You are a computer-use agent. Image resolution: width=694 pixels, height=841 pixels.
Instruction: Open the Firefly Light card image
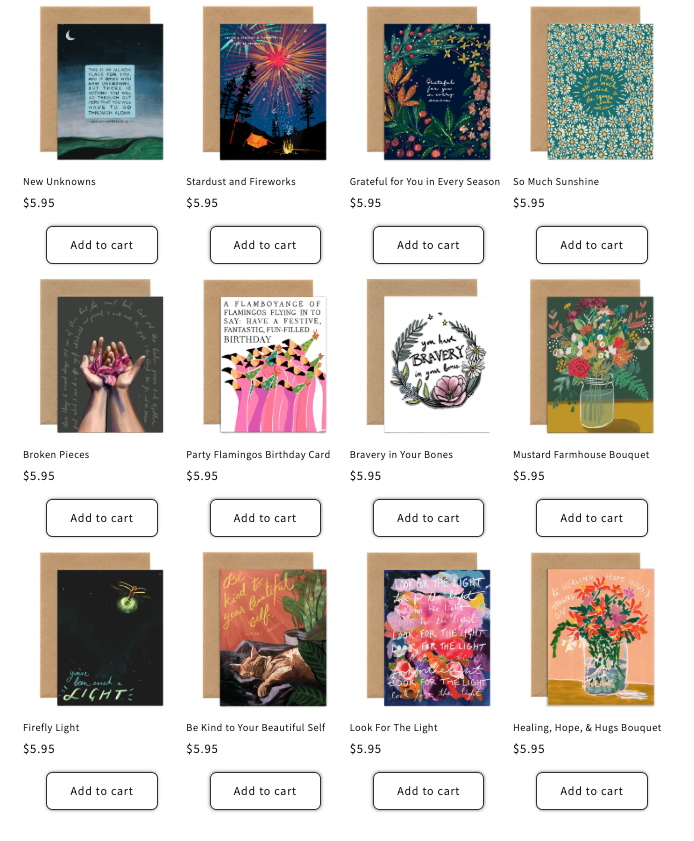[x=110, y=637]
